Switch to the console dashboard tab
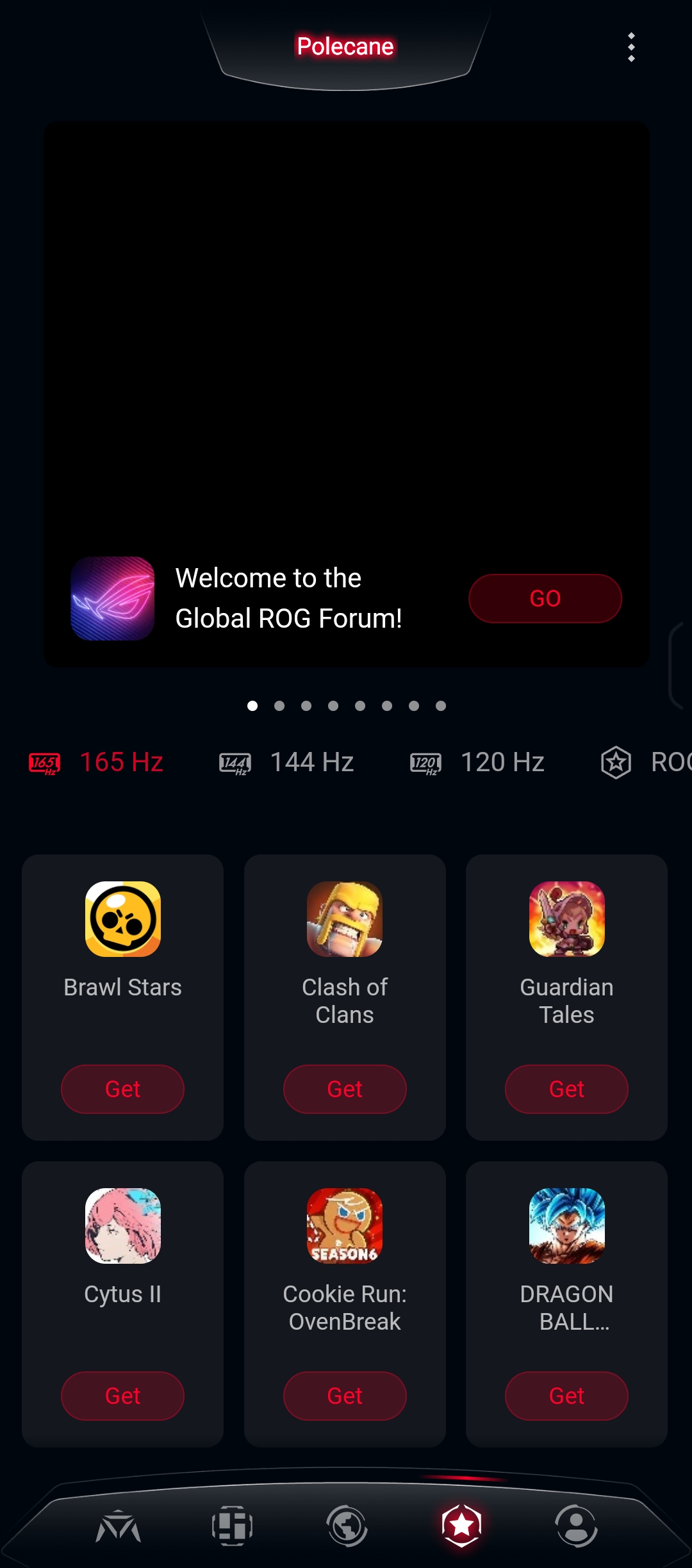The image size is (692, 1568). click(x=232, y=1526)
